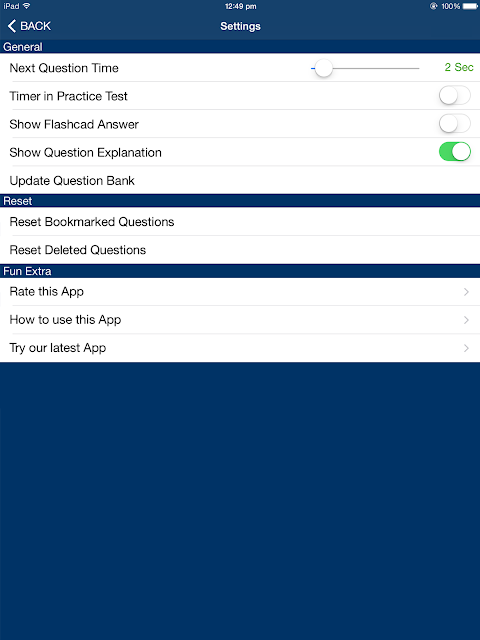Disable Show Question Explanation
The image size is (480, 640).
coord(455,152)
